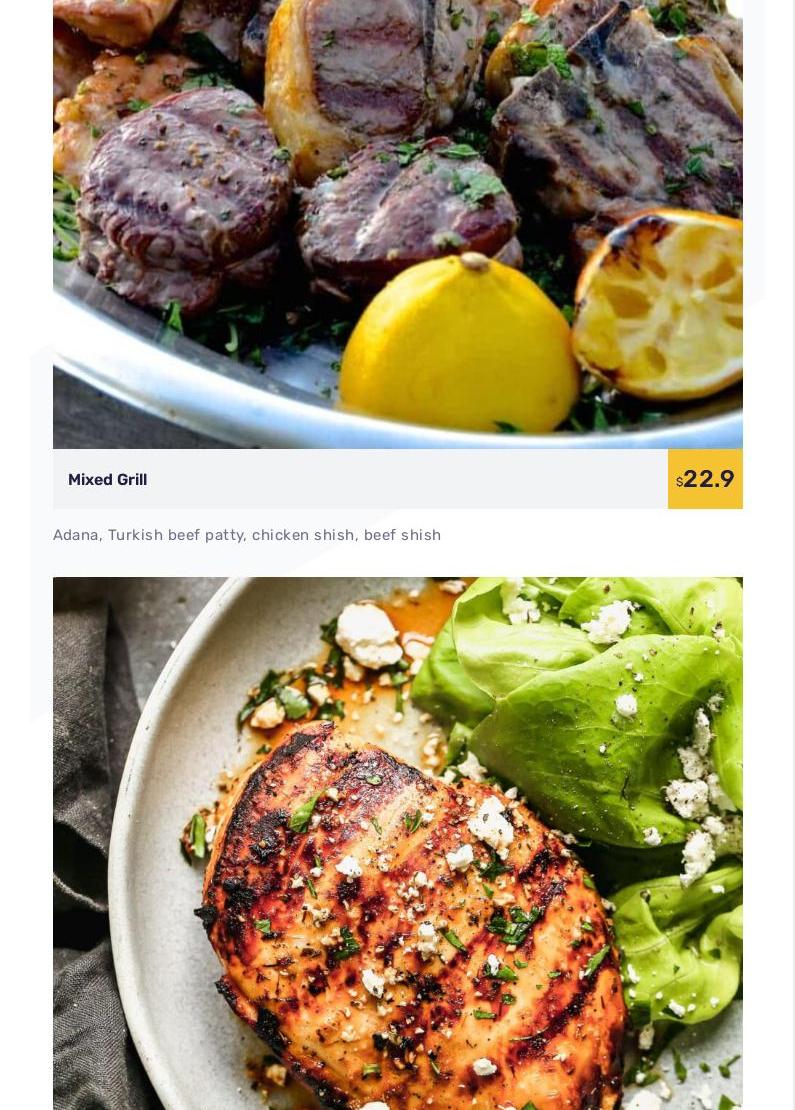Open the Mixed Grill photo
The image size is (795, 1110).
(x=397, y=220)
